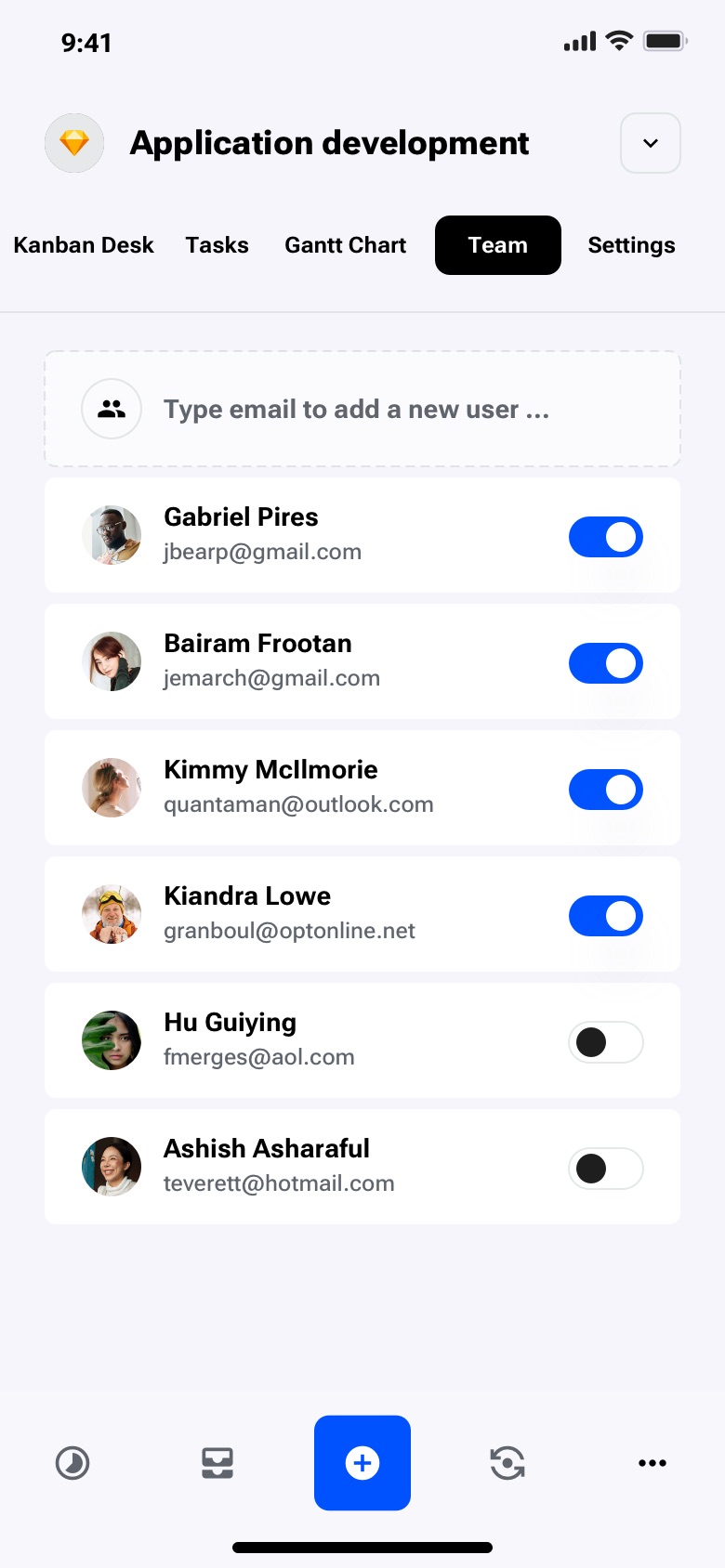This screenshot has height=1568, width=725.
Task: Turn off Bairam Frootan's switch
Action: pos(605,663)
